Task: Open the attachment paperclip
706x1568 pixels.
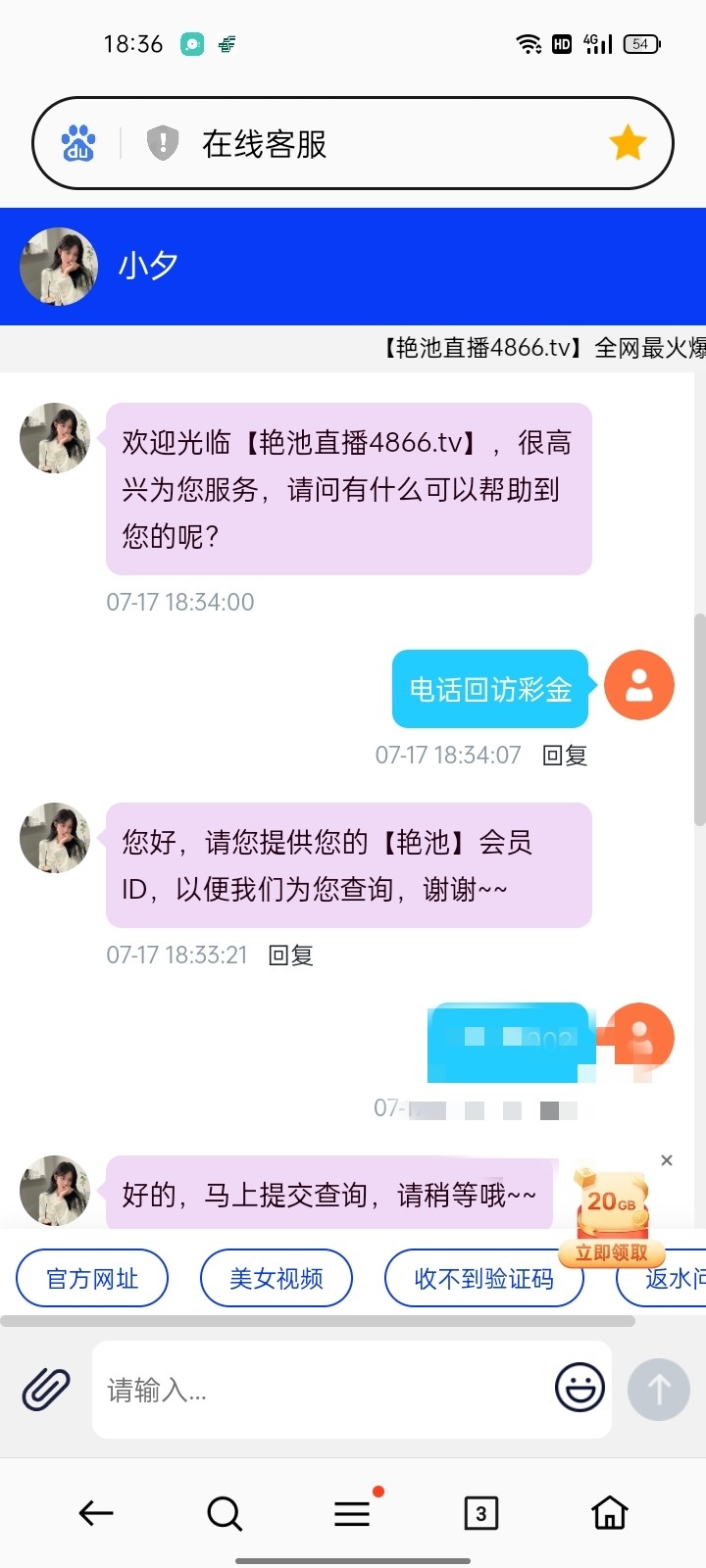Action: click(46, 1390)
